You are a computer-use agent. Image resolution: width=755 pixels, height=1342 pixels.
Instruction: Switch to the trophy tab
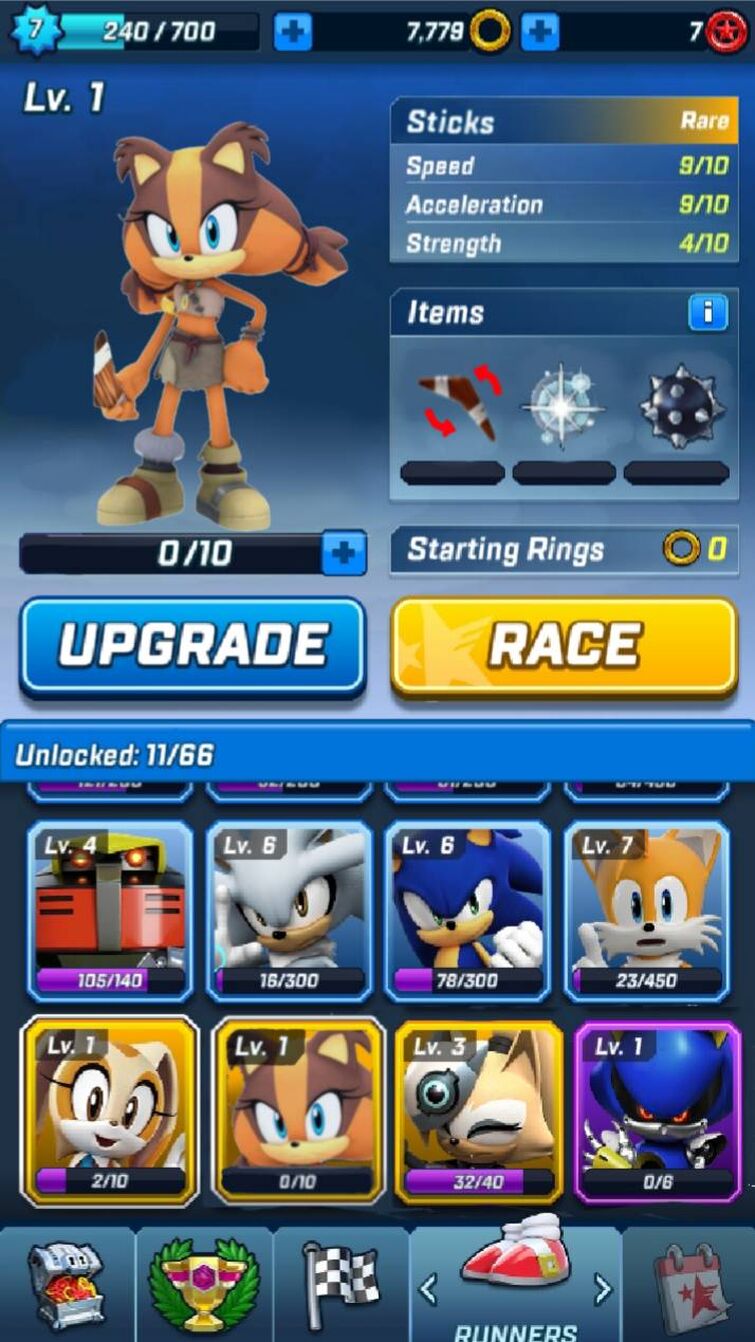coord(204,1285)
